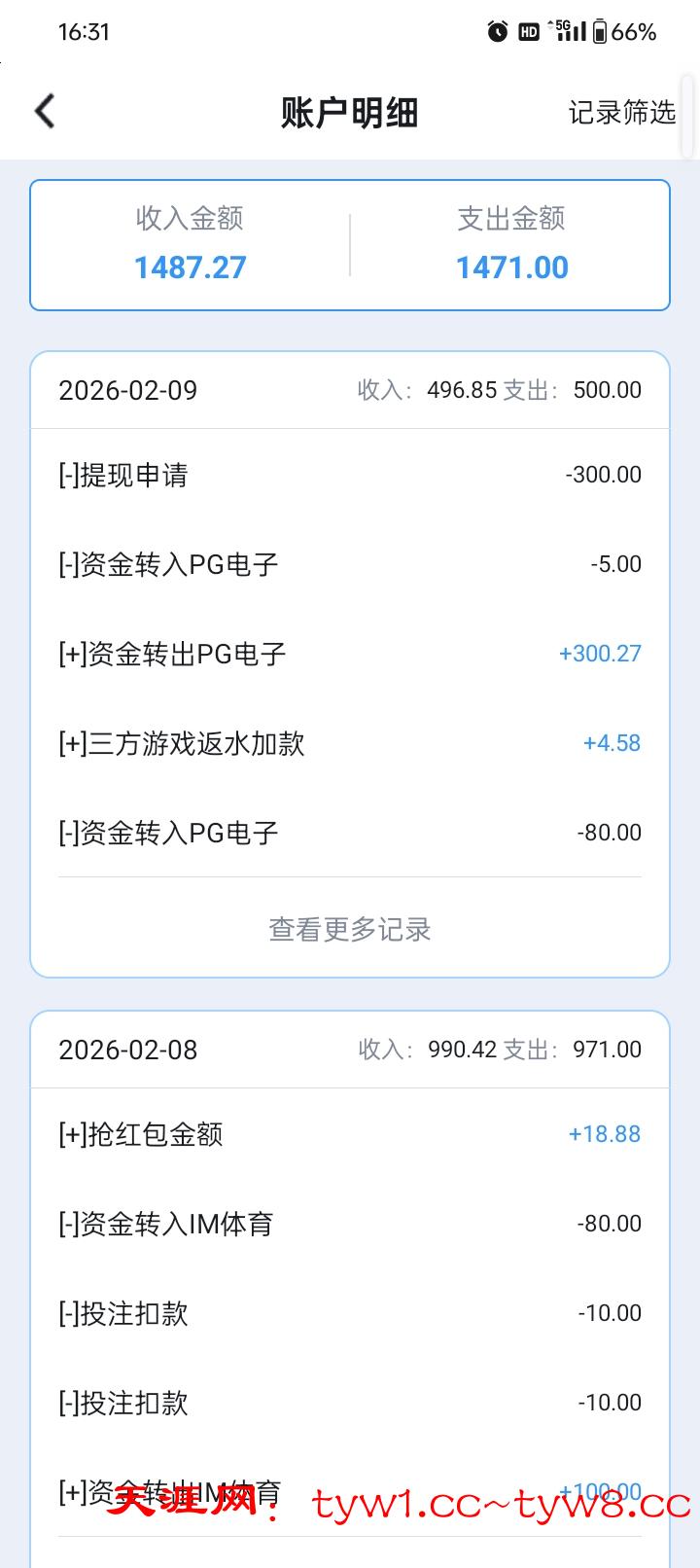Select the 资金转入PG电子 -5.00 entry
This screenshot has width=700, height=1568.
tap(349, 564)
